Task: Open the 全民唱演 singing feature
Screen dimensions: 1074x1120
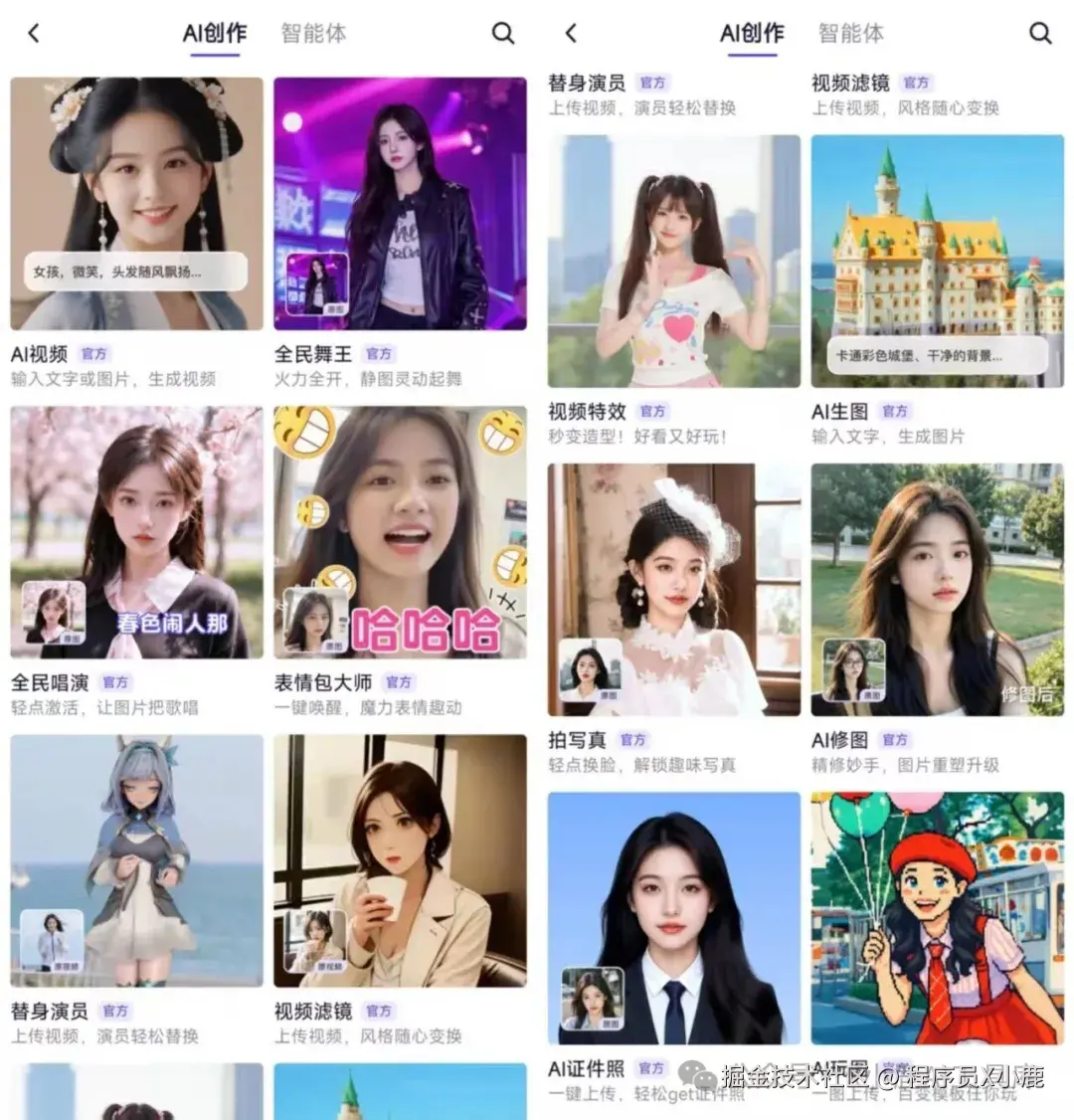Action: pos(135,532)
